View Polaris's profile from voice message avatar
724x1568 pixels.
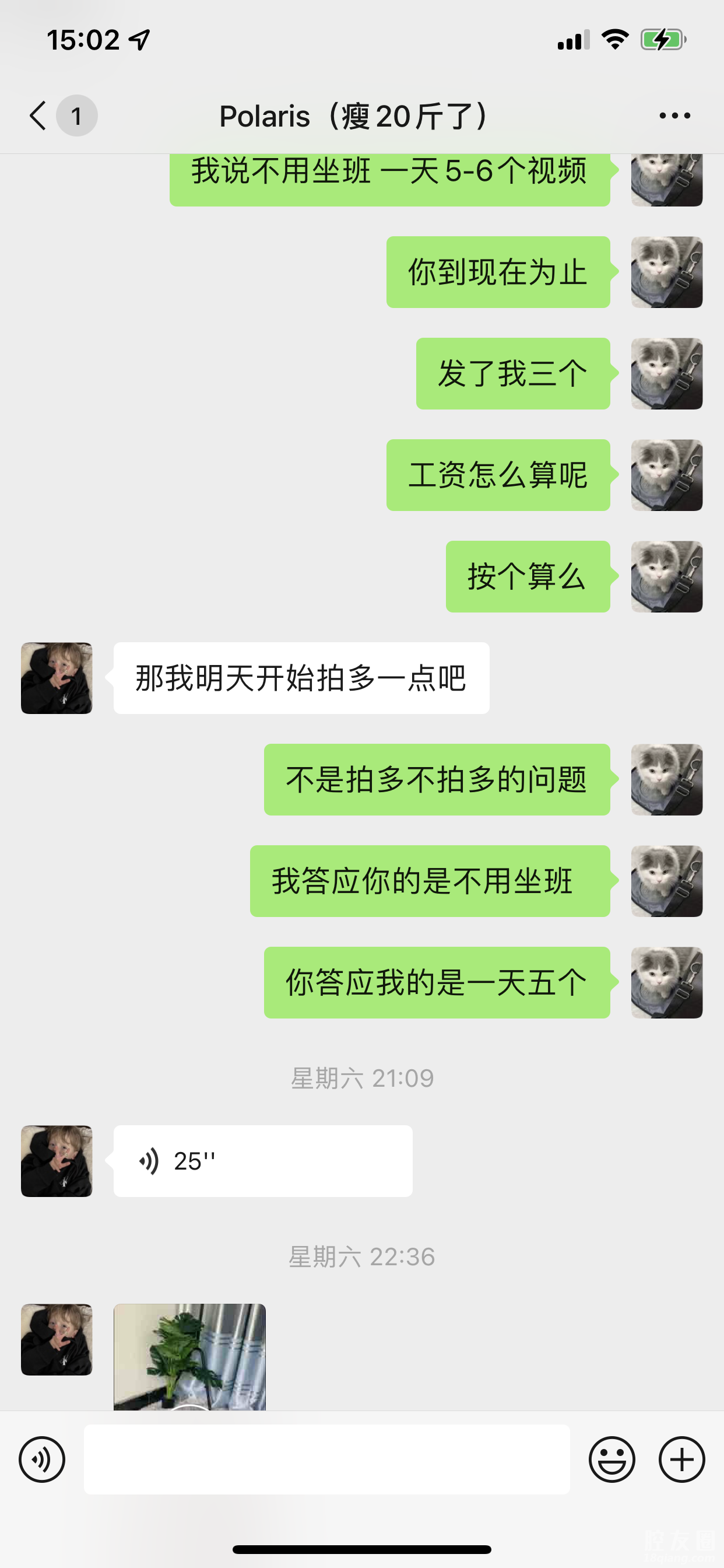point(57,1161)
